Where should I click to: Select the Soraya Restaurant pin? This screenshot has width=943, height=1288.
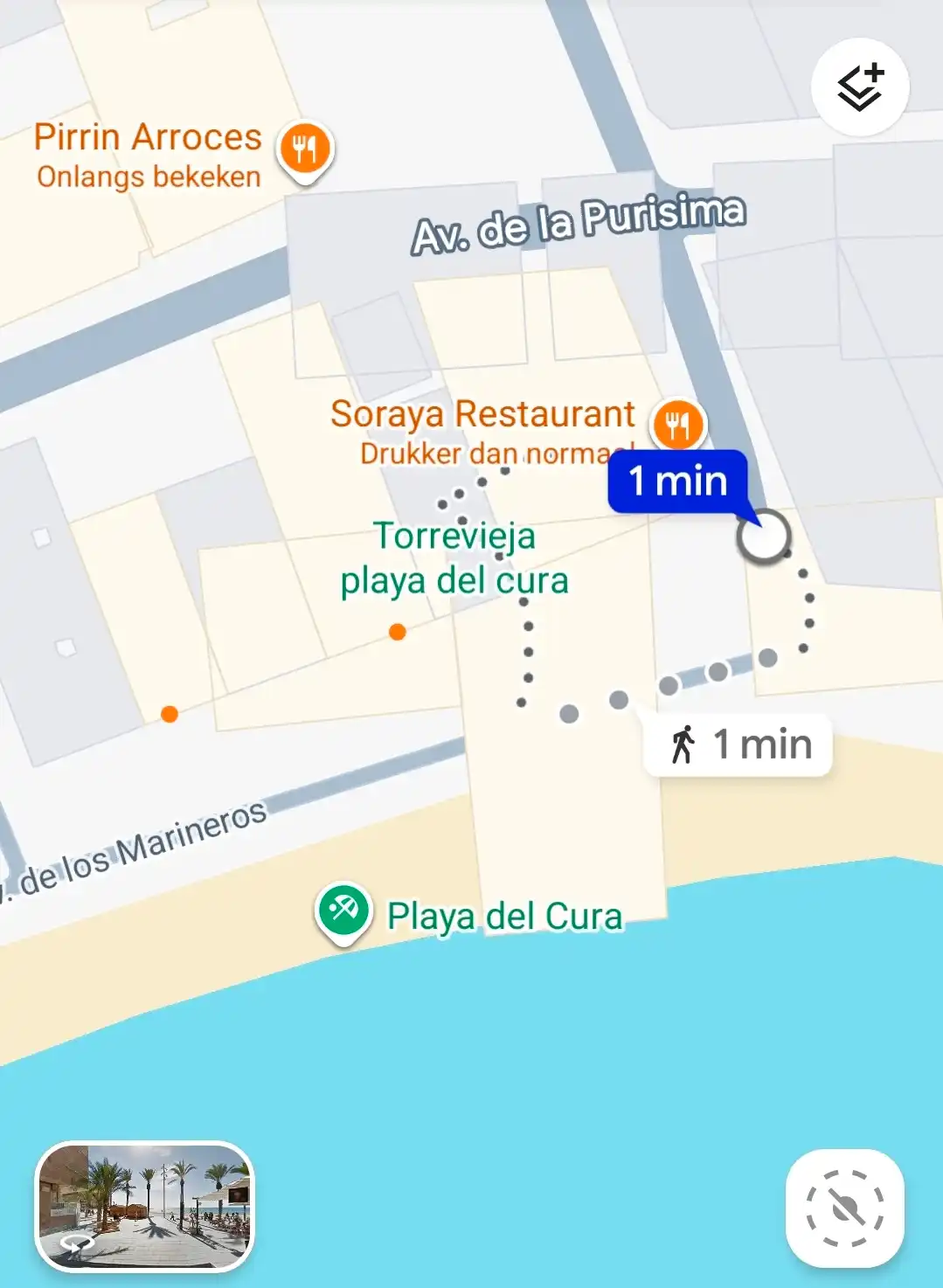pos(677,426)
